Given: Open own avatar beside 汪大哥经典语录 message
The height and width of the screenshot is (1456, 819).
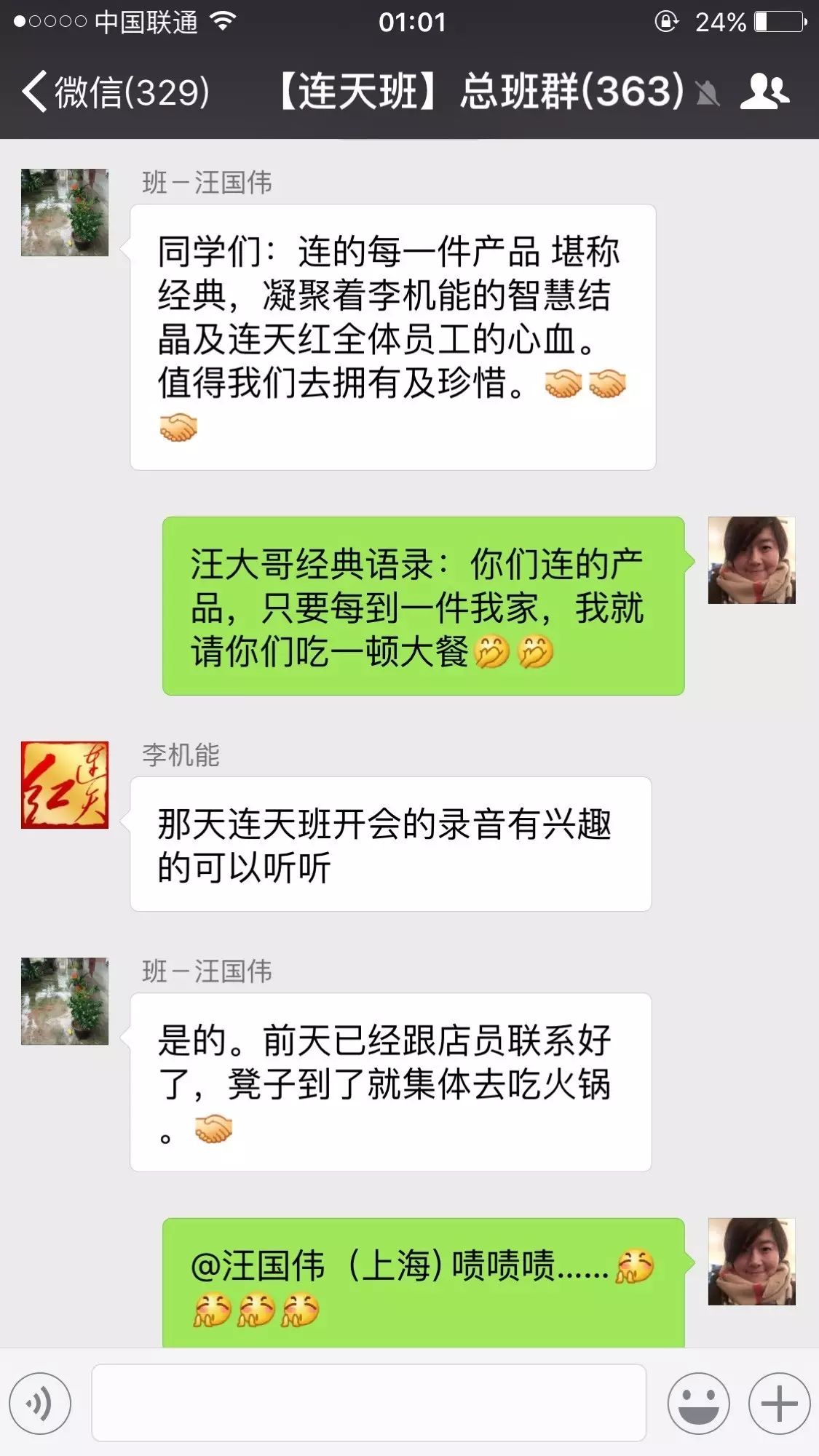Looking at the screenshot, I should pyautogui.click(x=751, y=560).
